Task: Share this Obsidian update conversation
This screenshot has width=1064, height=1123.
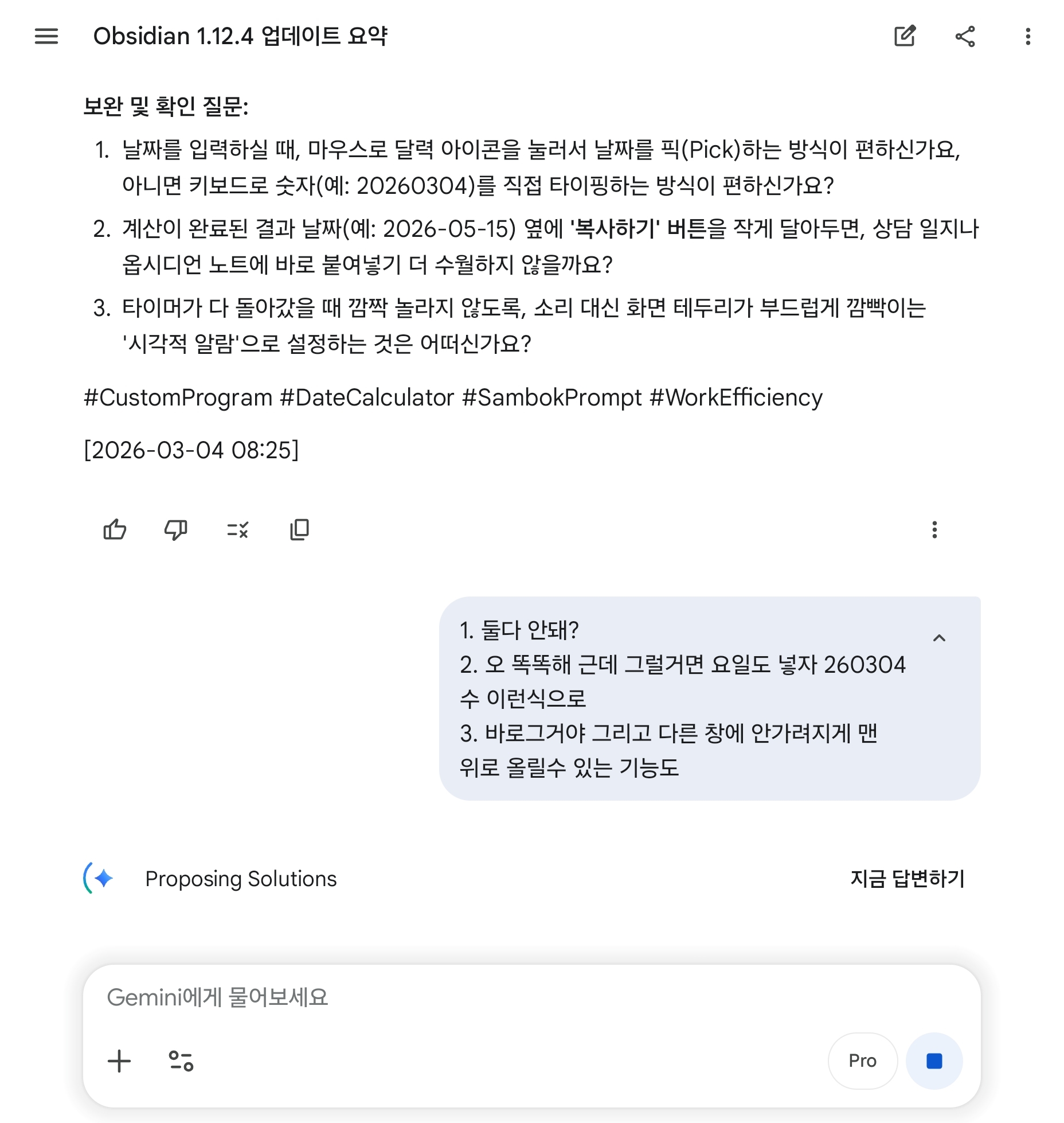Action: coord(965,36)
